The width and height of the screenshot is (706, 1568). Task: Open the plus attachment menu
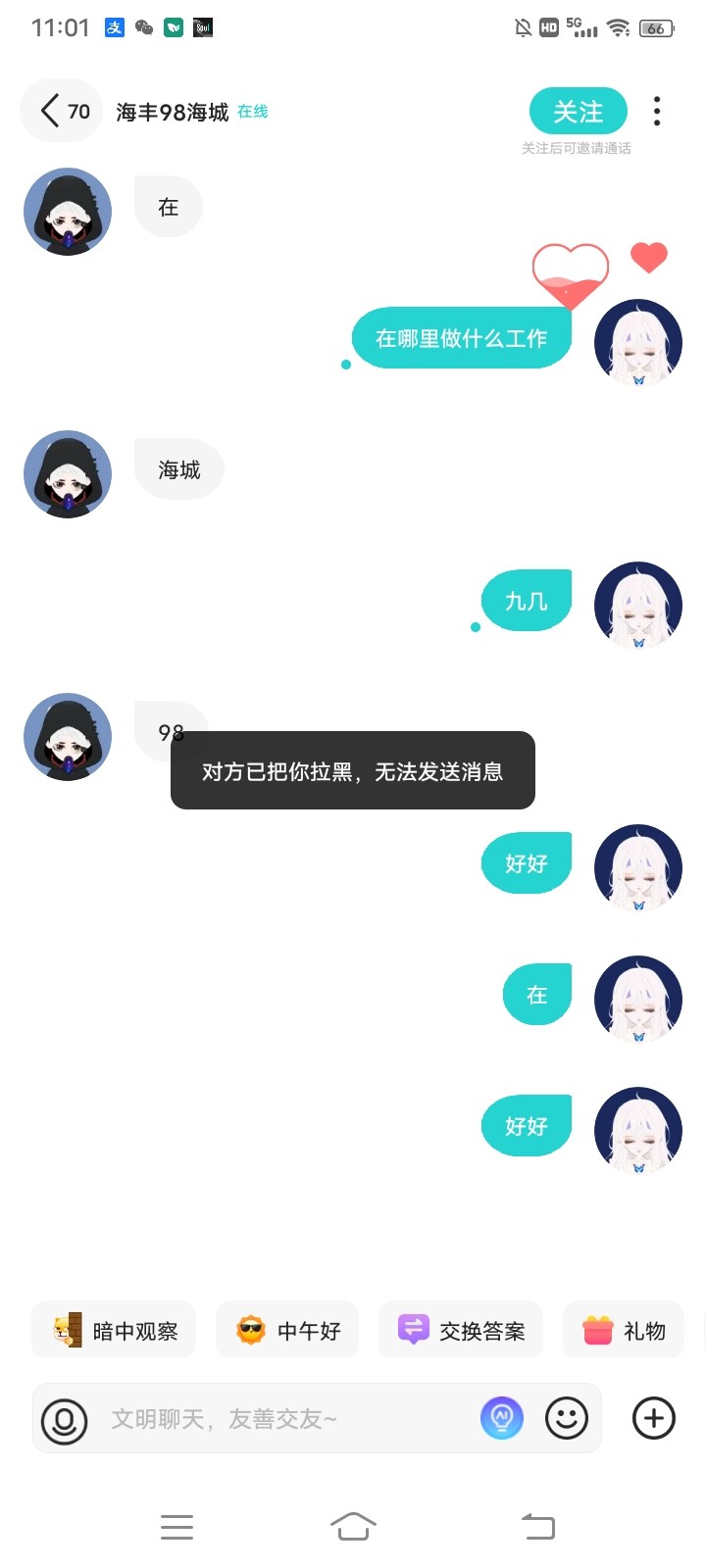coord(654,1418)
